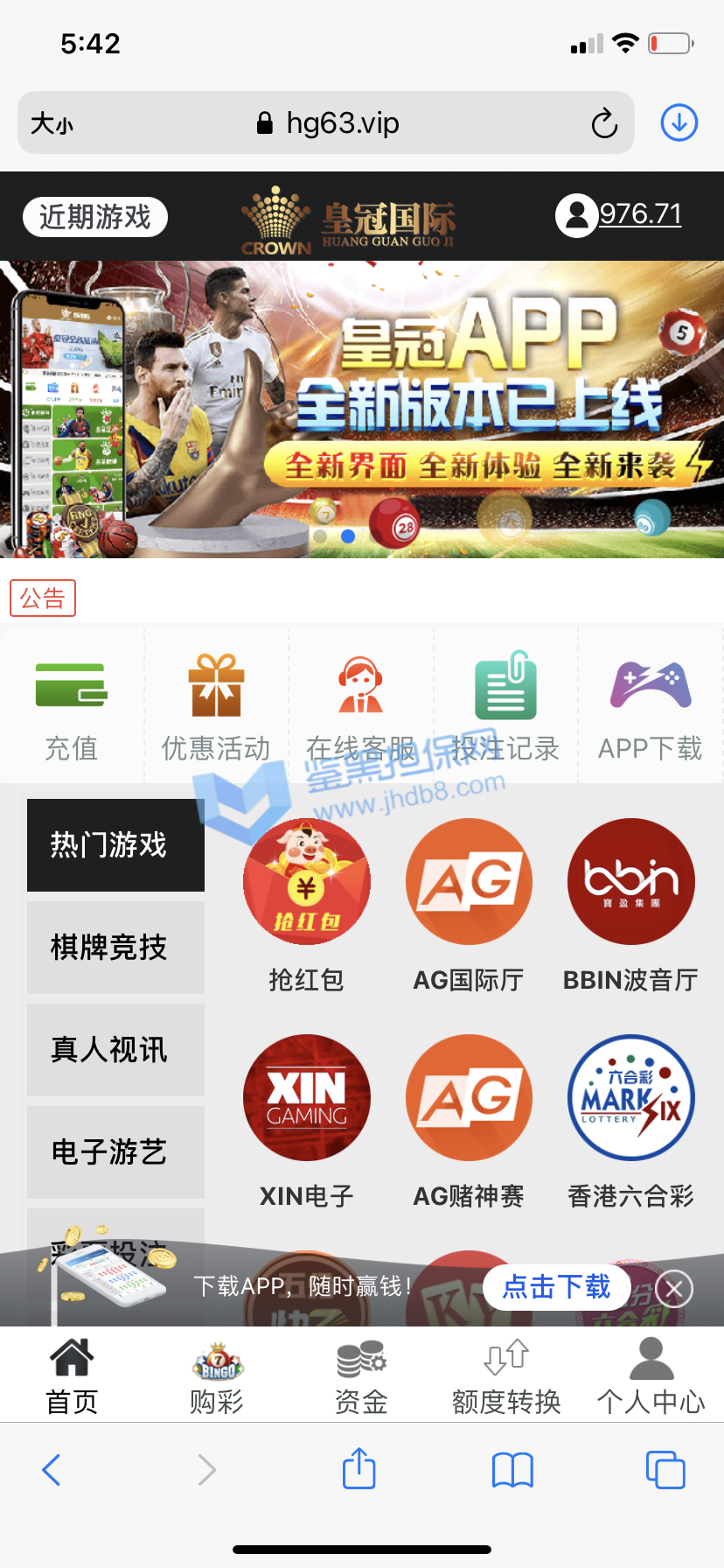
Task: Tap 点击下载 on the app banner
Action: [x=556, y=1287]
